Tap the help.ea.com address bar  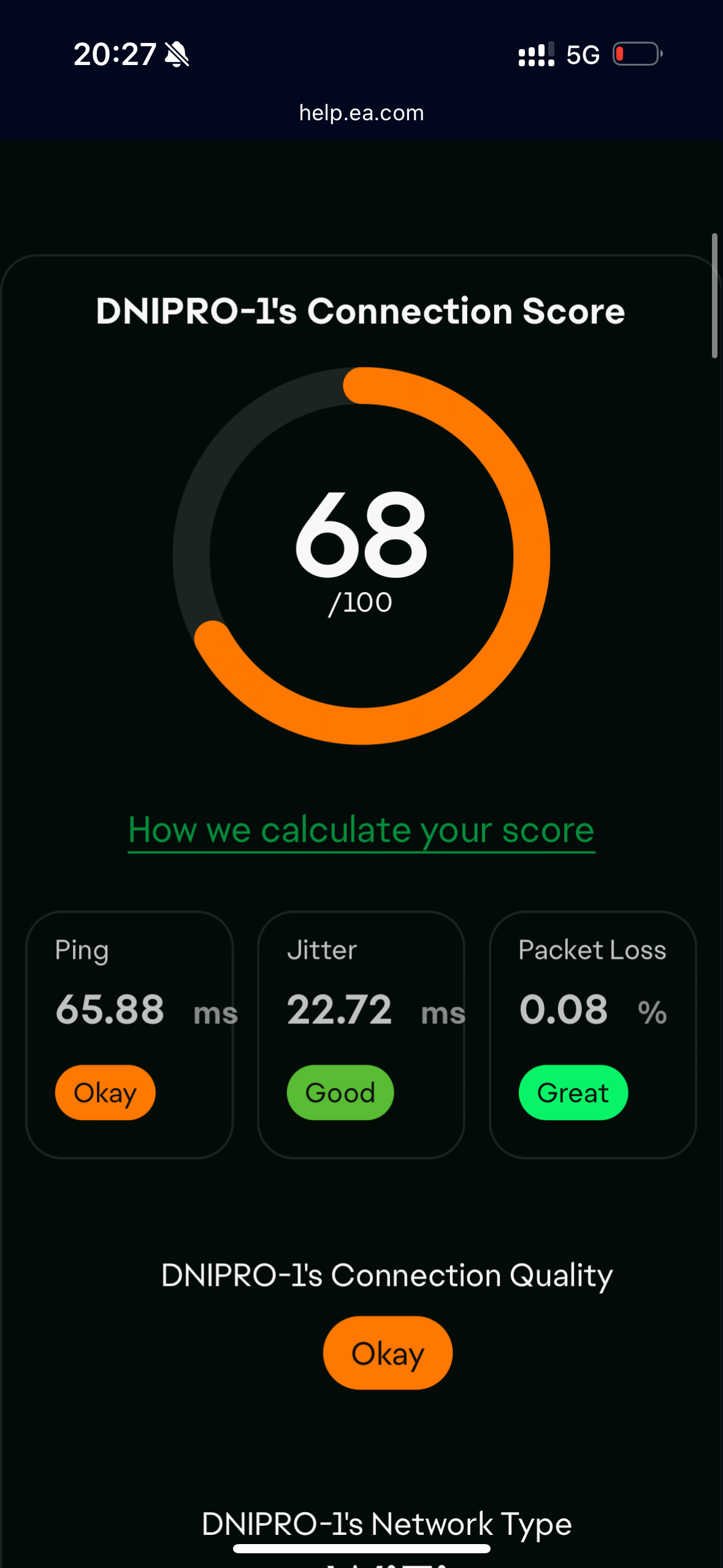tap(361, 113)
